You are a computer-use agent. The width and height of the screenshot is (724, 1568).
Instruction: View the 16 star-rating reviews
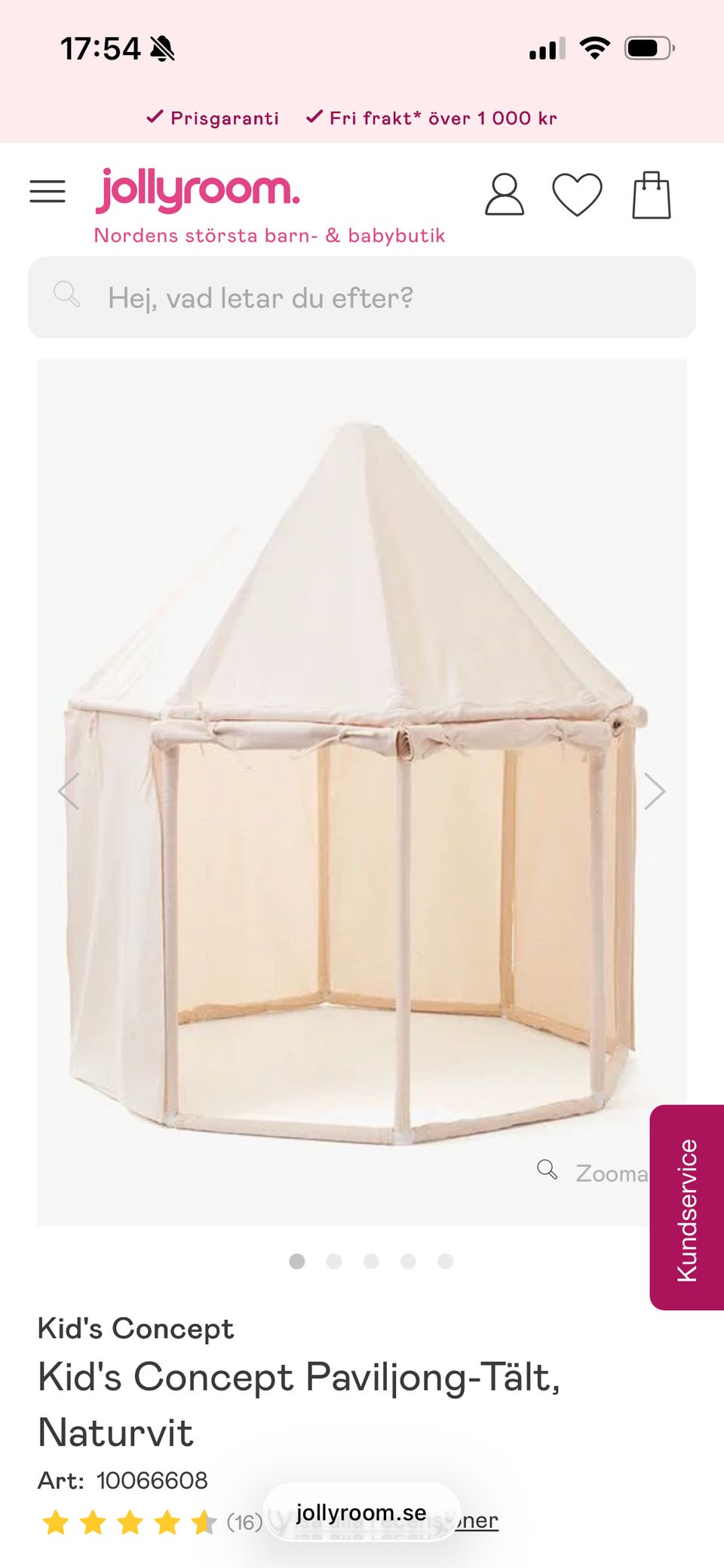pos(152,1522)
